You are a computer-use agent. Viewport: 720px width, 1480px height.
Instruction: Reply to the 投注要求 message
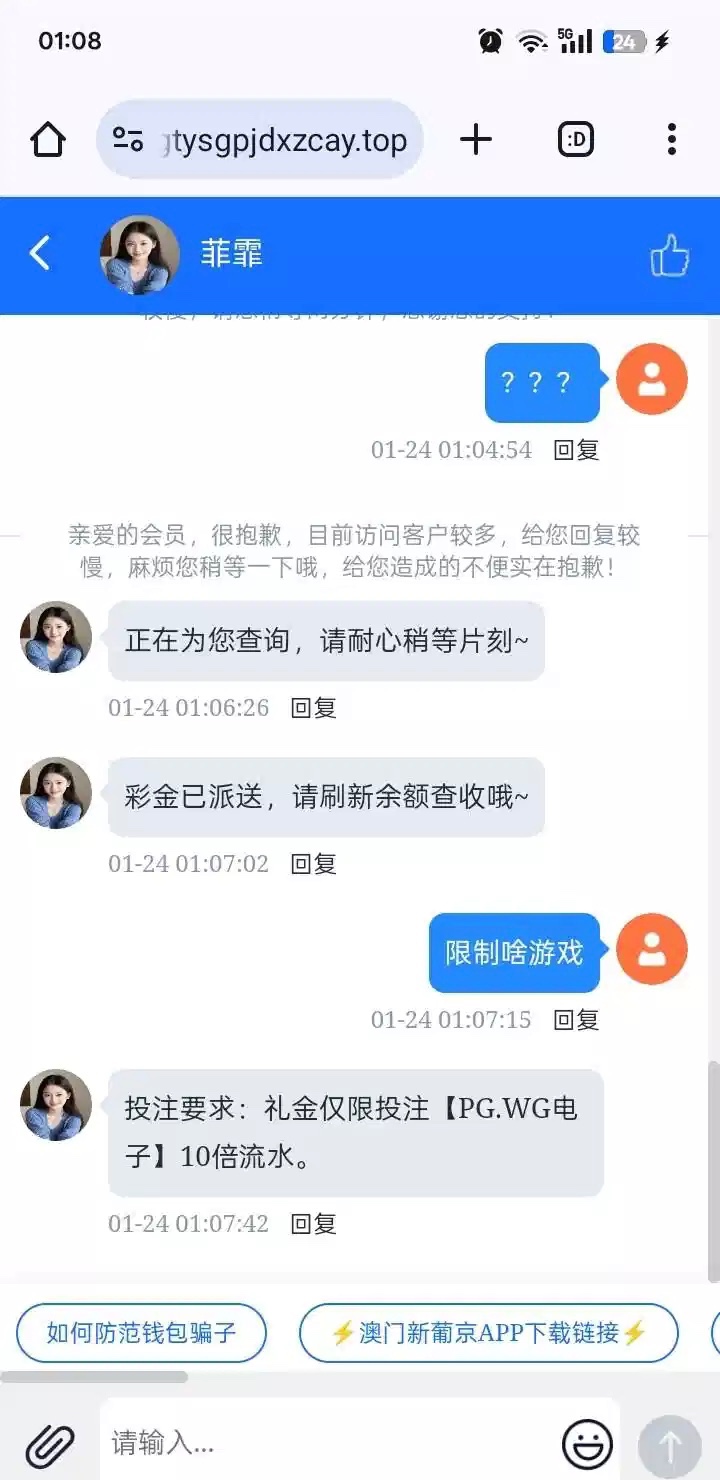point(313,1224)
